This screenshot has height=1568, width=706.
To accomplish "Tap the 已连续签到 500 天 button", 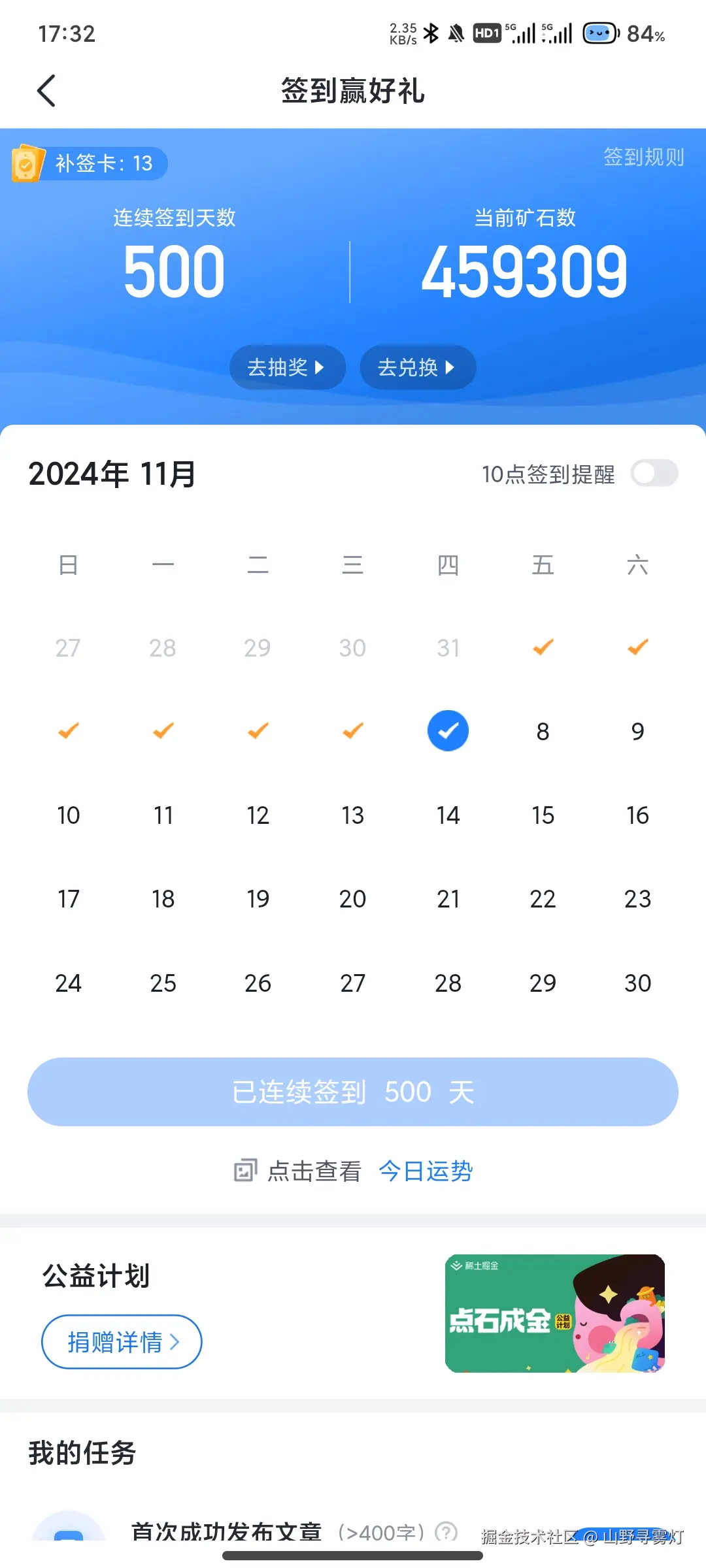I will pyautogui.click(x=353, y=1092).
